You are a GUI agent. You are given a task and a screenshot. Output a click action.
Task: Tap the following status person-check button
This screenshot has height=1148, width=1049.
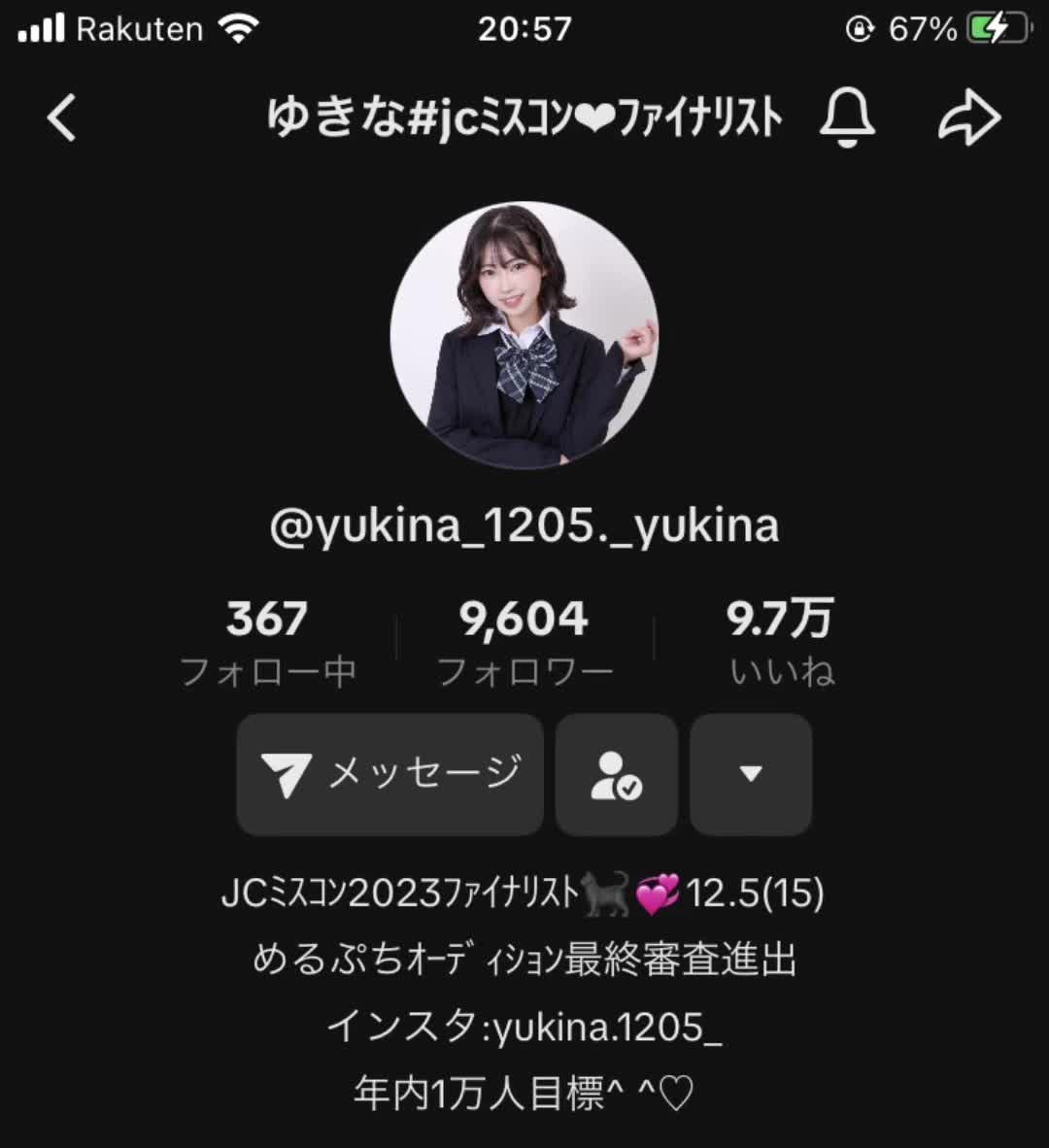(617, 775)
